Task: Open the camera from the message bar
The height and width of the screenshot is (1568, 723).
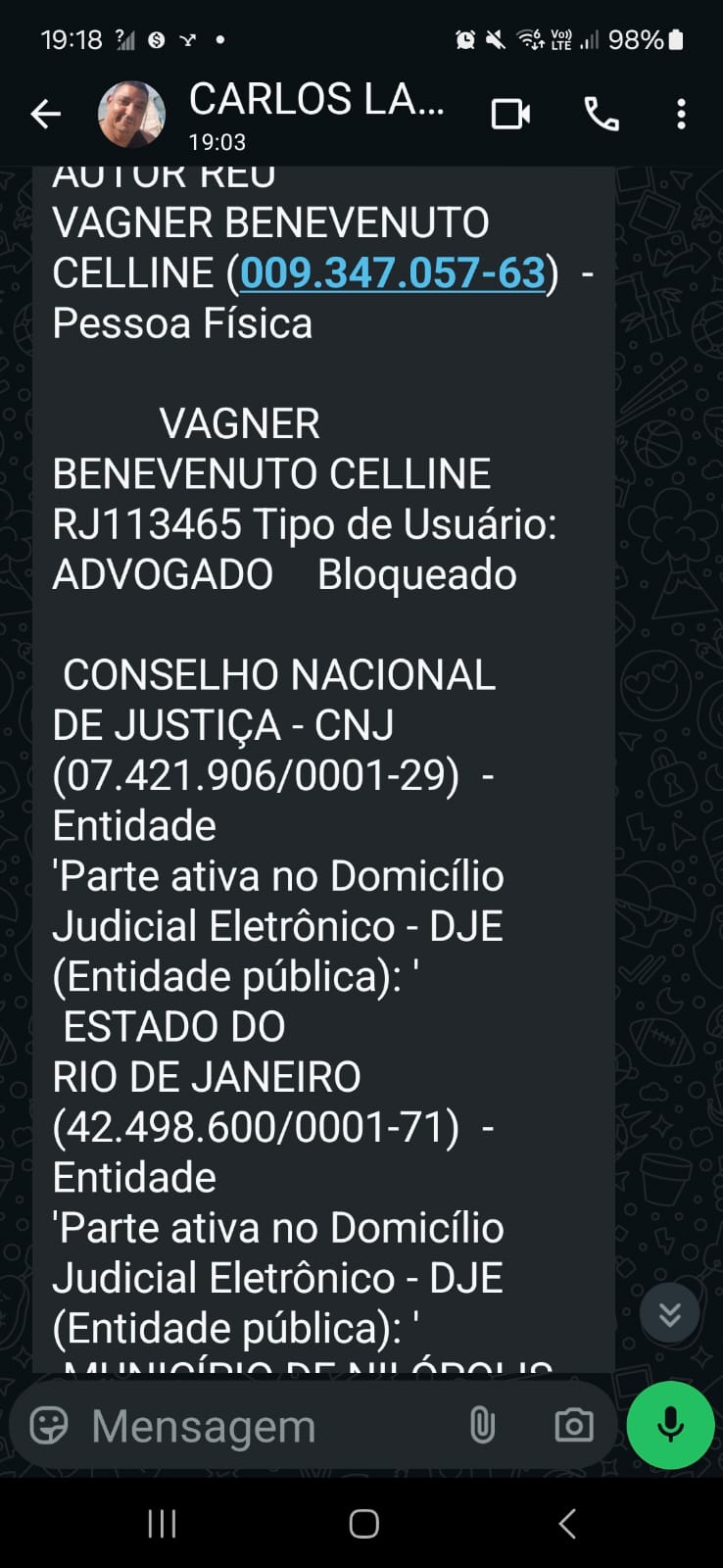Action: tap(573, 1426)
